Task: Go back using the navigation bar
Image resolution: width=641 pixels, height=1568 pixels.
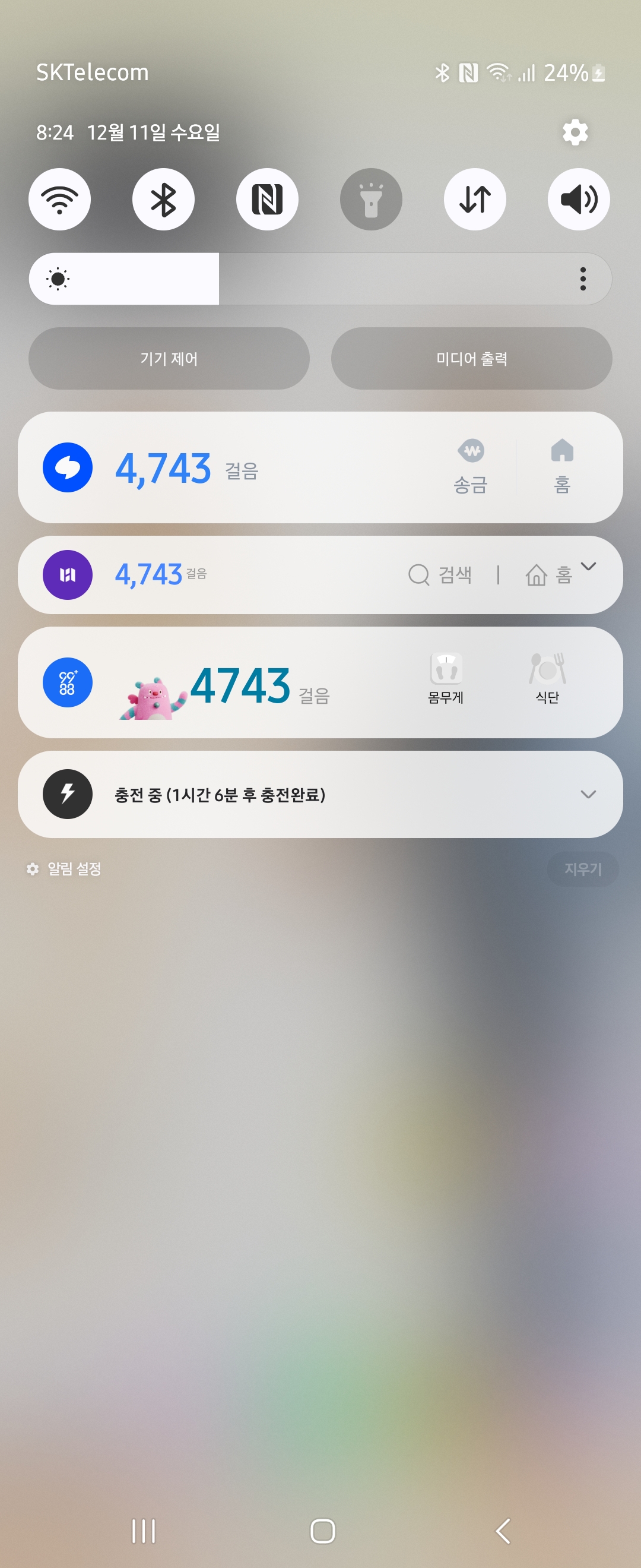Action: tap(502, 1531)
